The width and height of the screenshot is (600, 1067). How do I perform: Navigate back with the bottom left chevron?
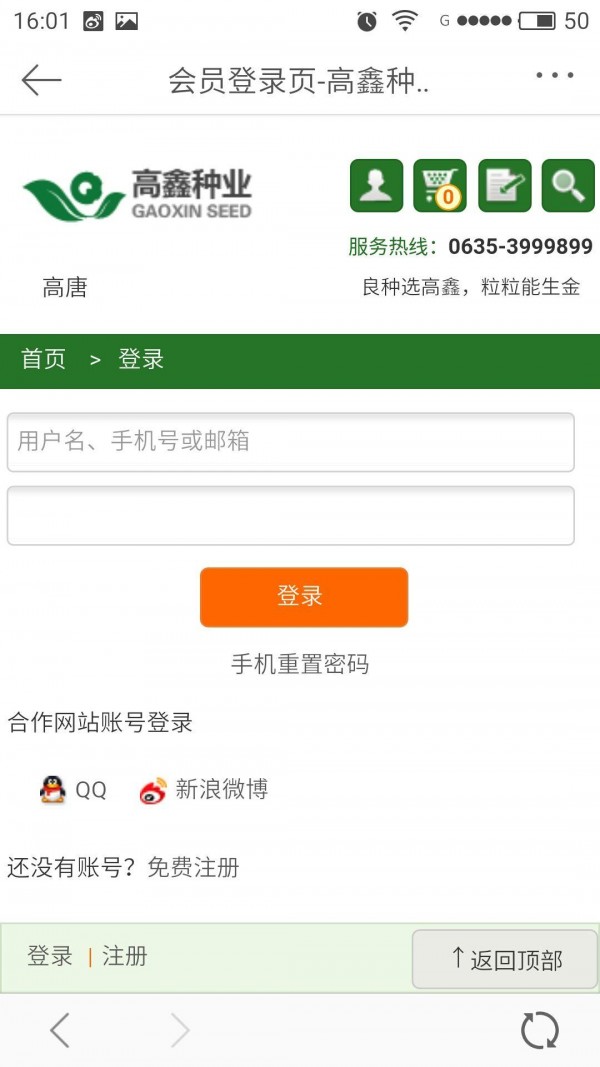(x=60, y=1030)
